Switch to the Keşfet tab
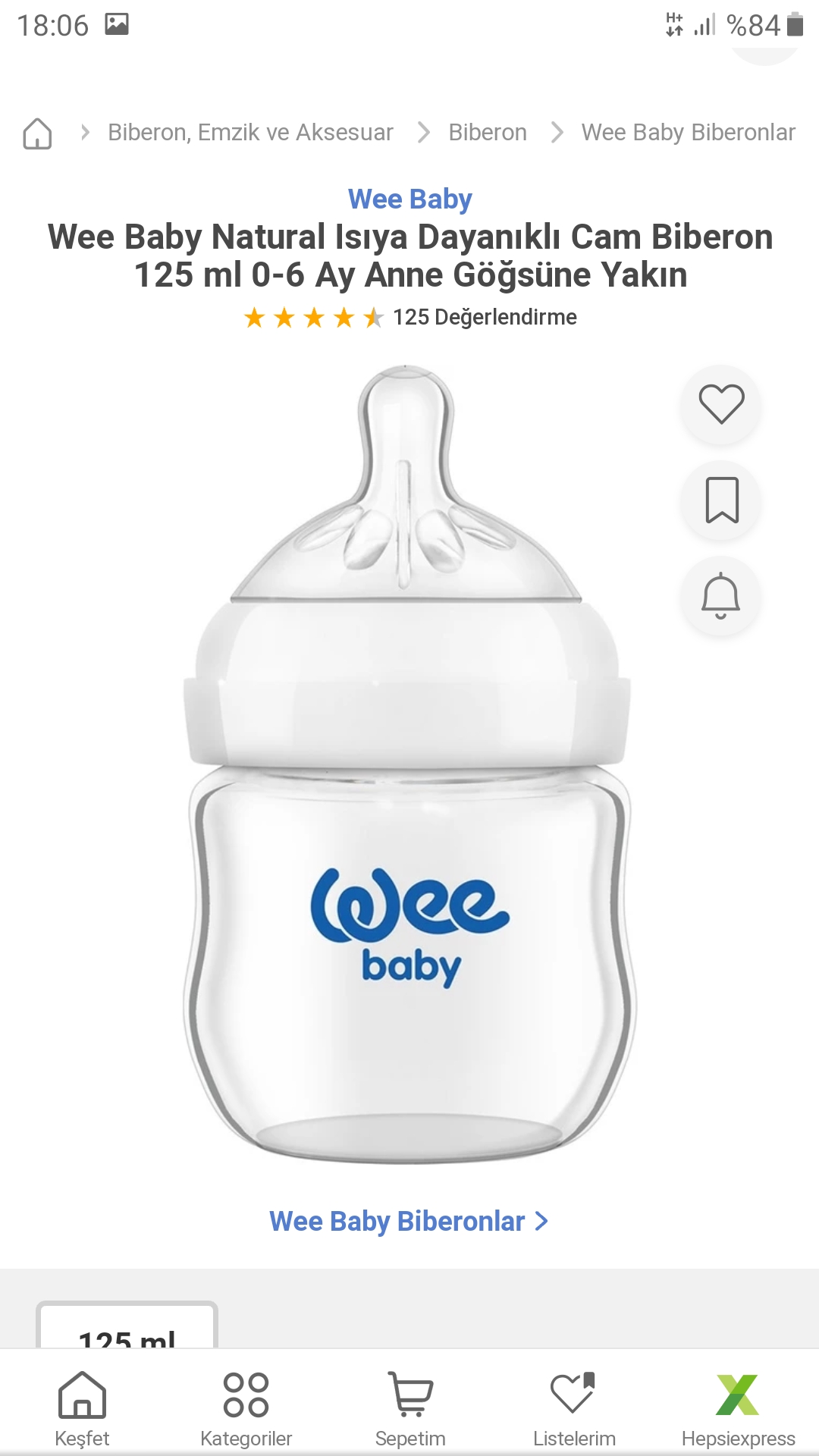This screenshot has height=1456, width=819. tap(82, 1408)
